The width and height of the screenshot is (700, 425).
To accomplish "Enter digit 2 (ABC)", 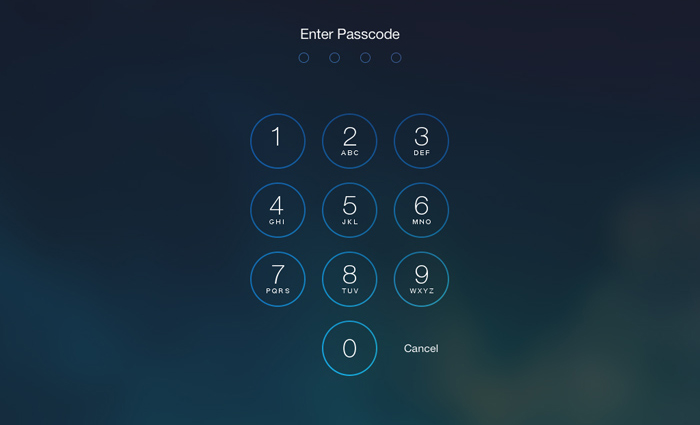I will [x=350, y=141].
